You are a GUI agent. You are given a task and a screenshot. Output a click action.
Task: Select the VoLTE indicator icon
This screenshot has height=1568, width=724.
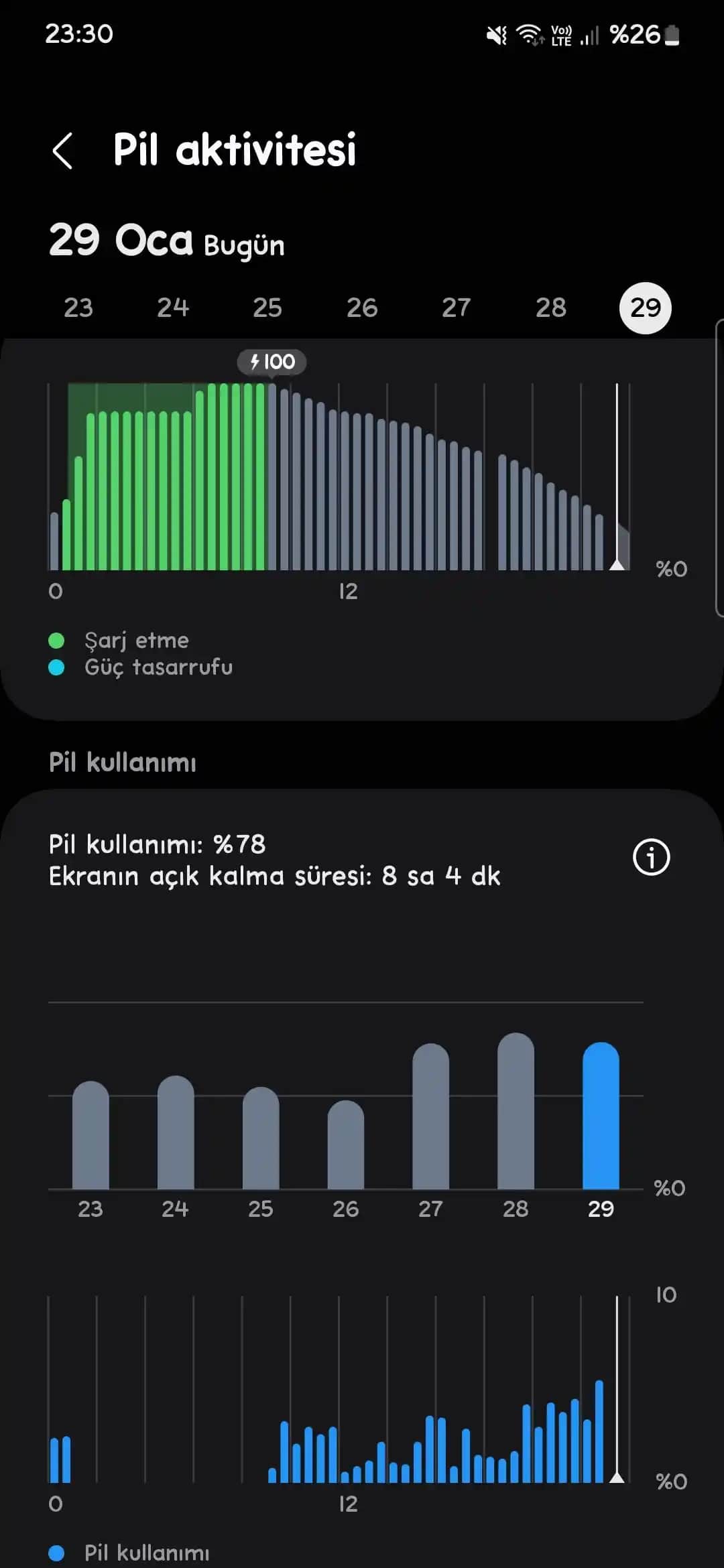[x=560, y=35]
